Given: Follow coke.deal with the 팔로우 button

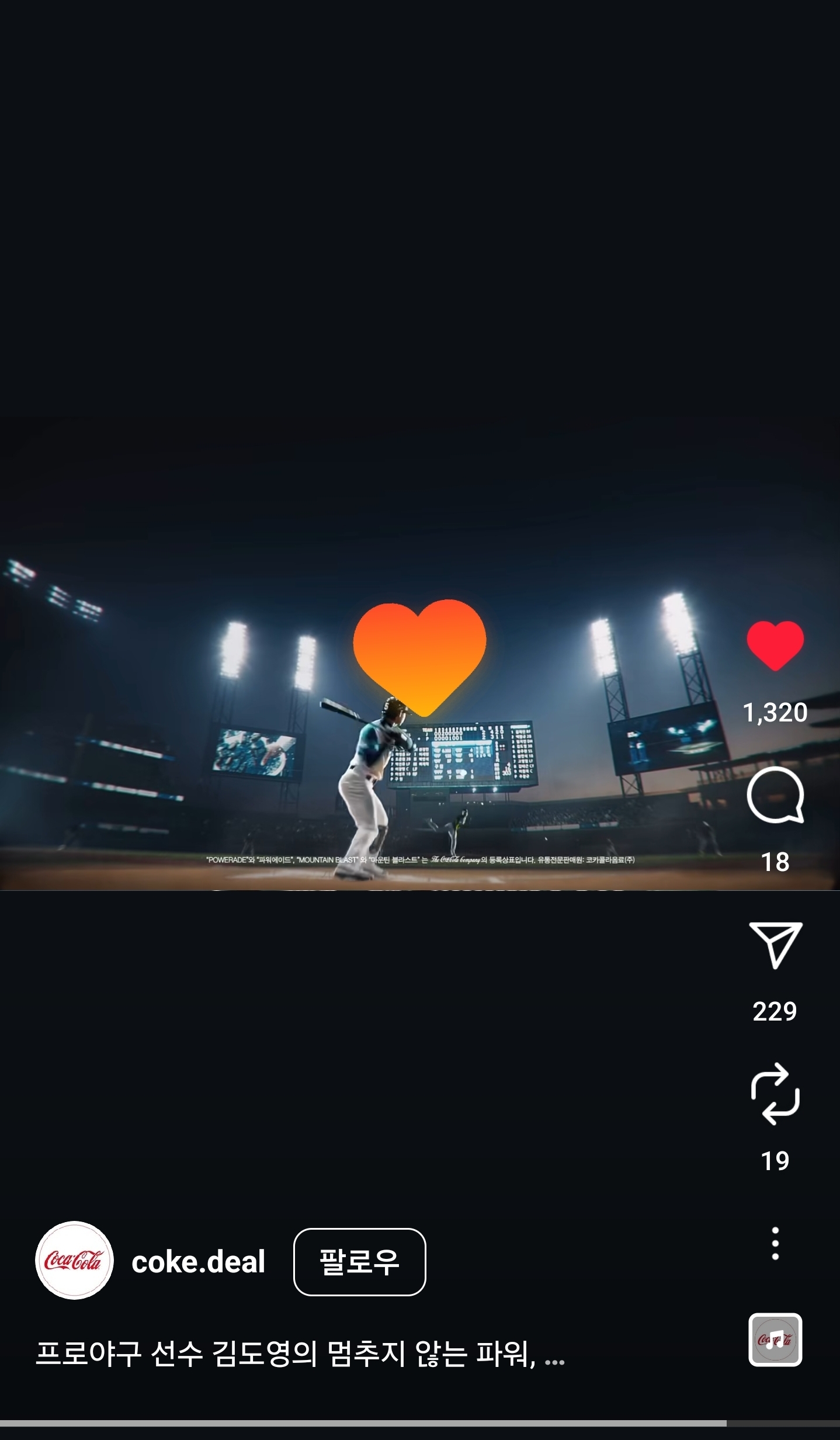Looking at the screenshot, I should coord(359,1262).
